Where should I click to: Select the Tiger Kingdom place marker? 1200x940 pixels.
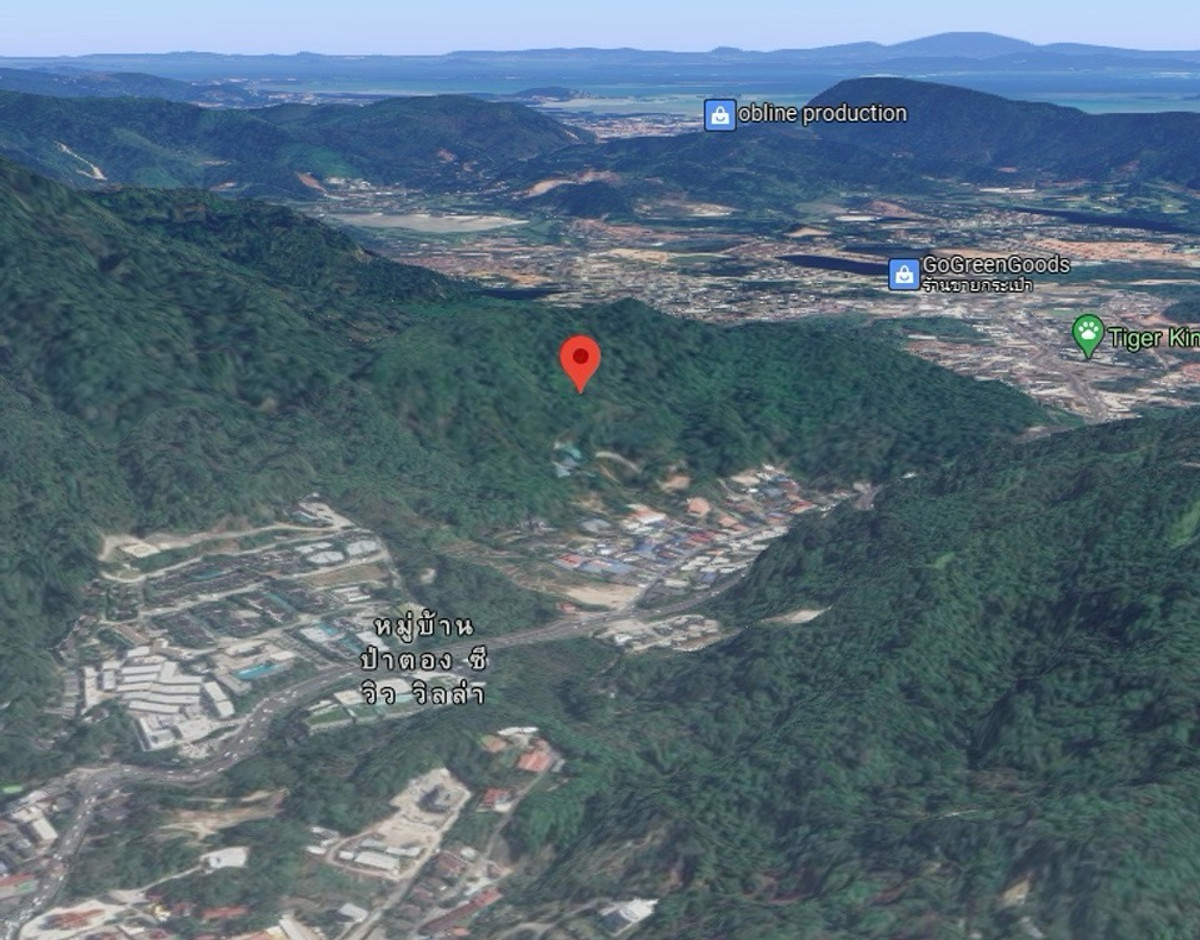point(1088,334)
